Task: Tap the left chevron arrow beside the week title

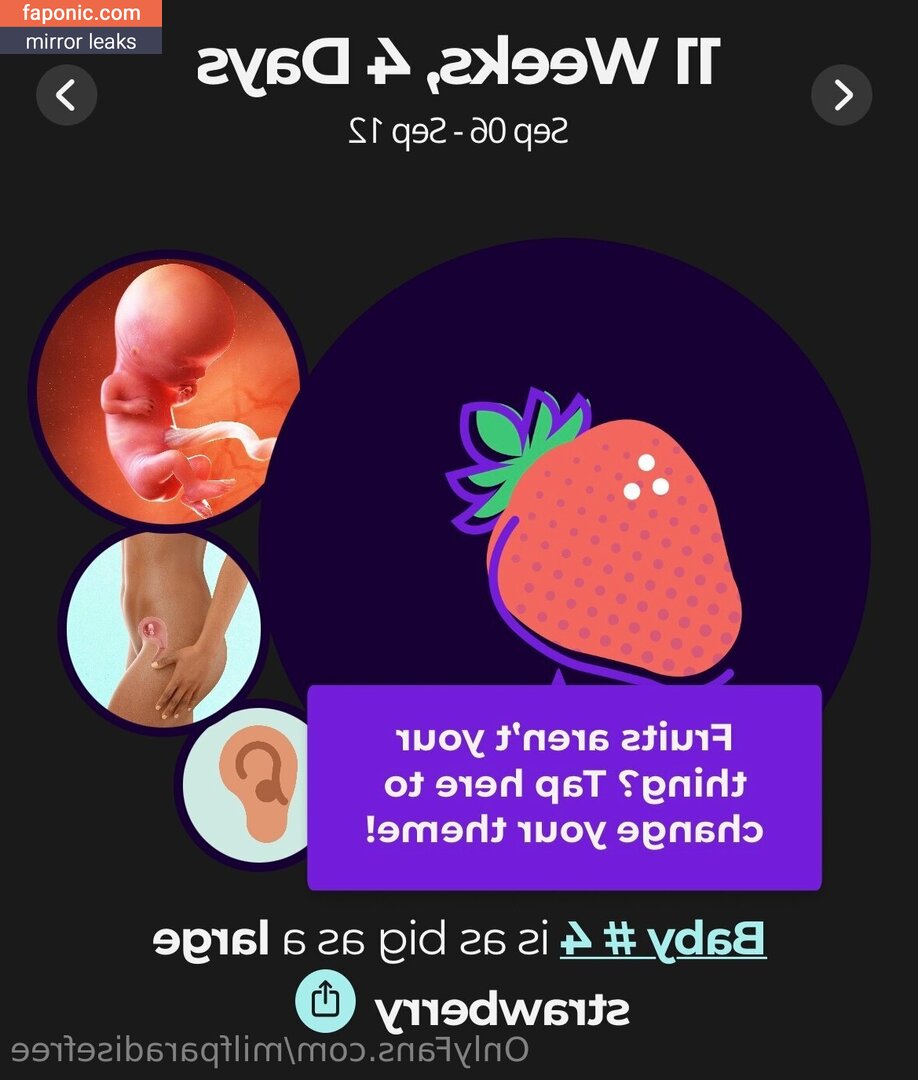Action: [66, 95]
